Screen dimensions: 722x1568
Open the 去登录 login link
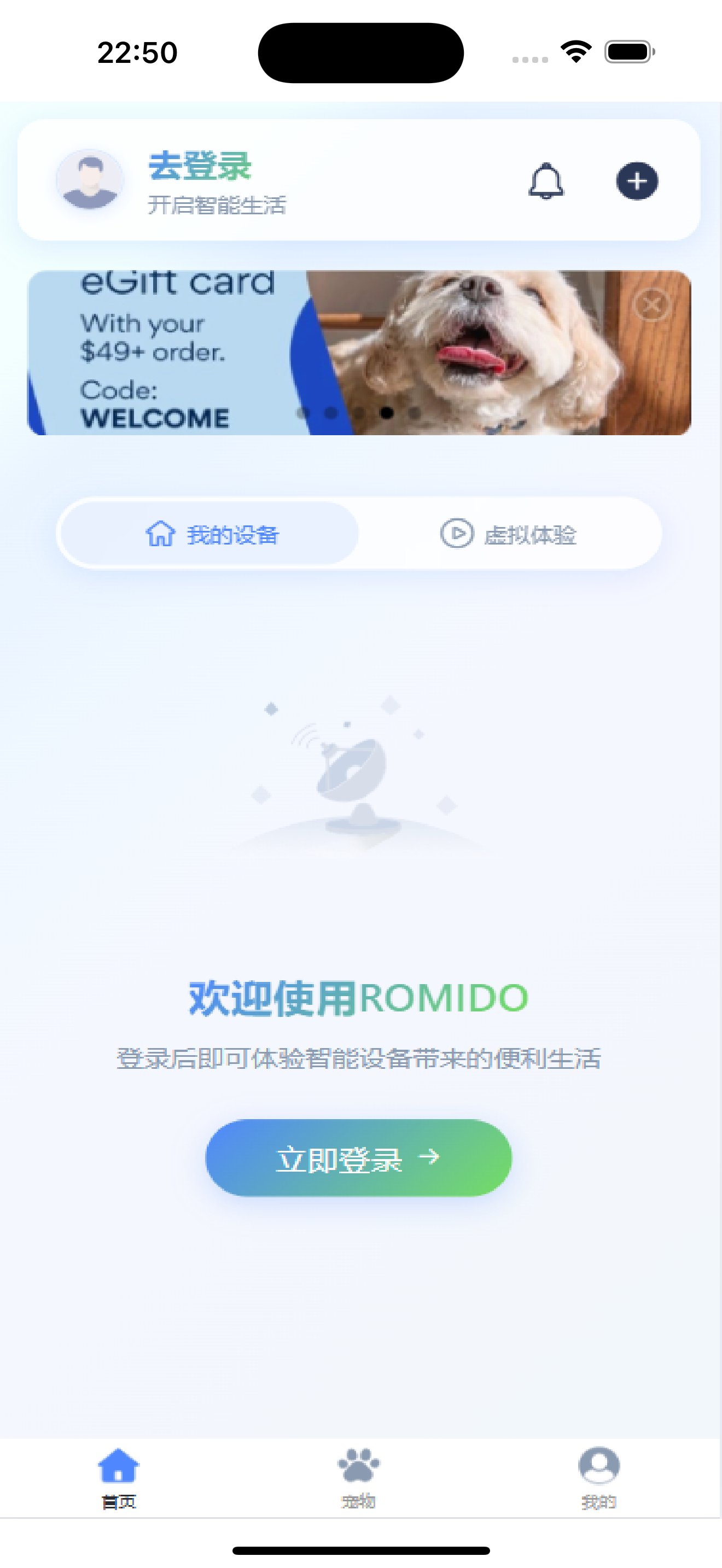click(200, 166)
